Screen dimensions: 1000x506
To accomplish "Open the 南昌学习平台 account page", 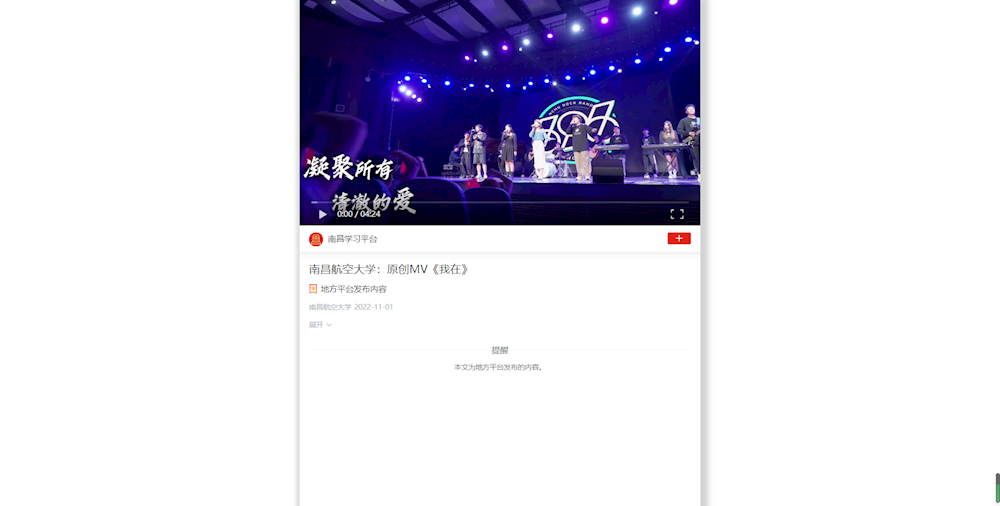I will point(352,239).
